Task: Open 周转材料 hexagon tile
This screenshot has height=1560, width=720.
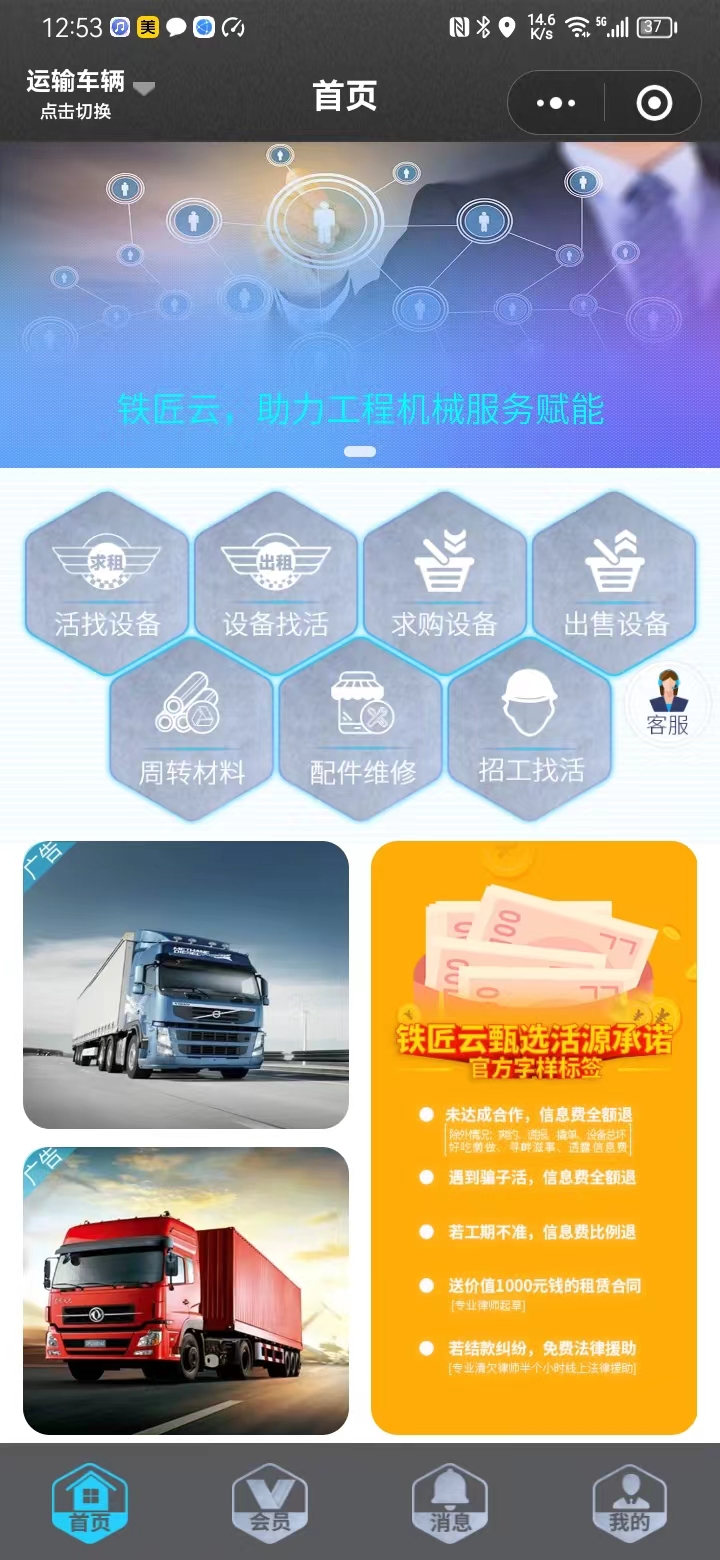Action: tap(191, 729)
